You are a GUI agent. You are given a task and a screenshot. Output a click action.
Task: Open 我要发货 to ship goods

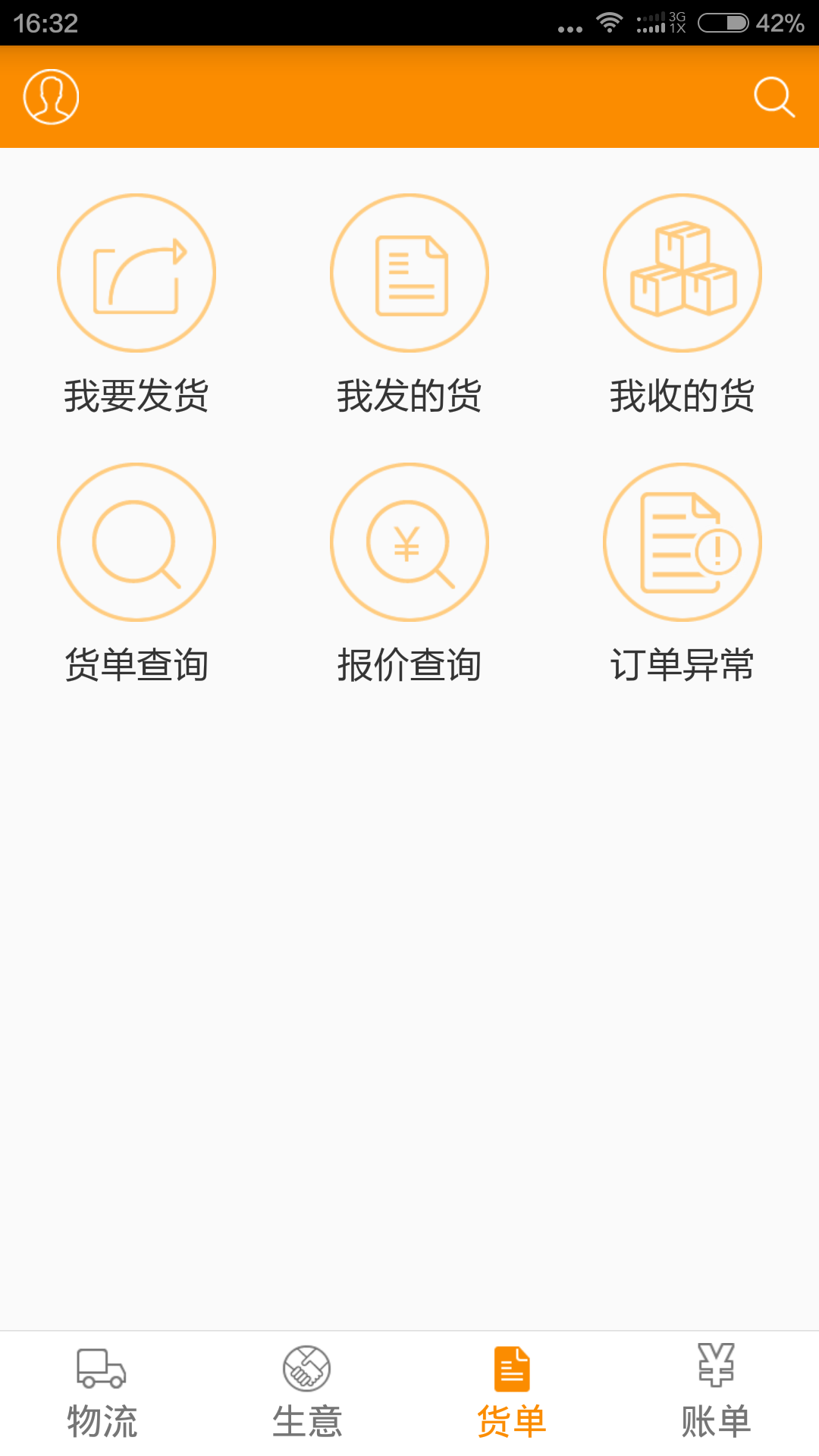136,304
